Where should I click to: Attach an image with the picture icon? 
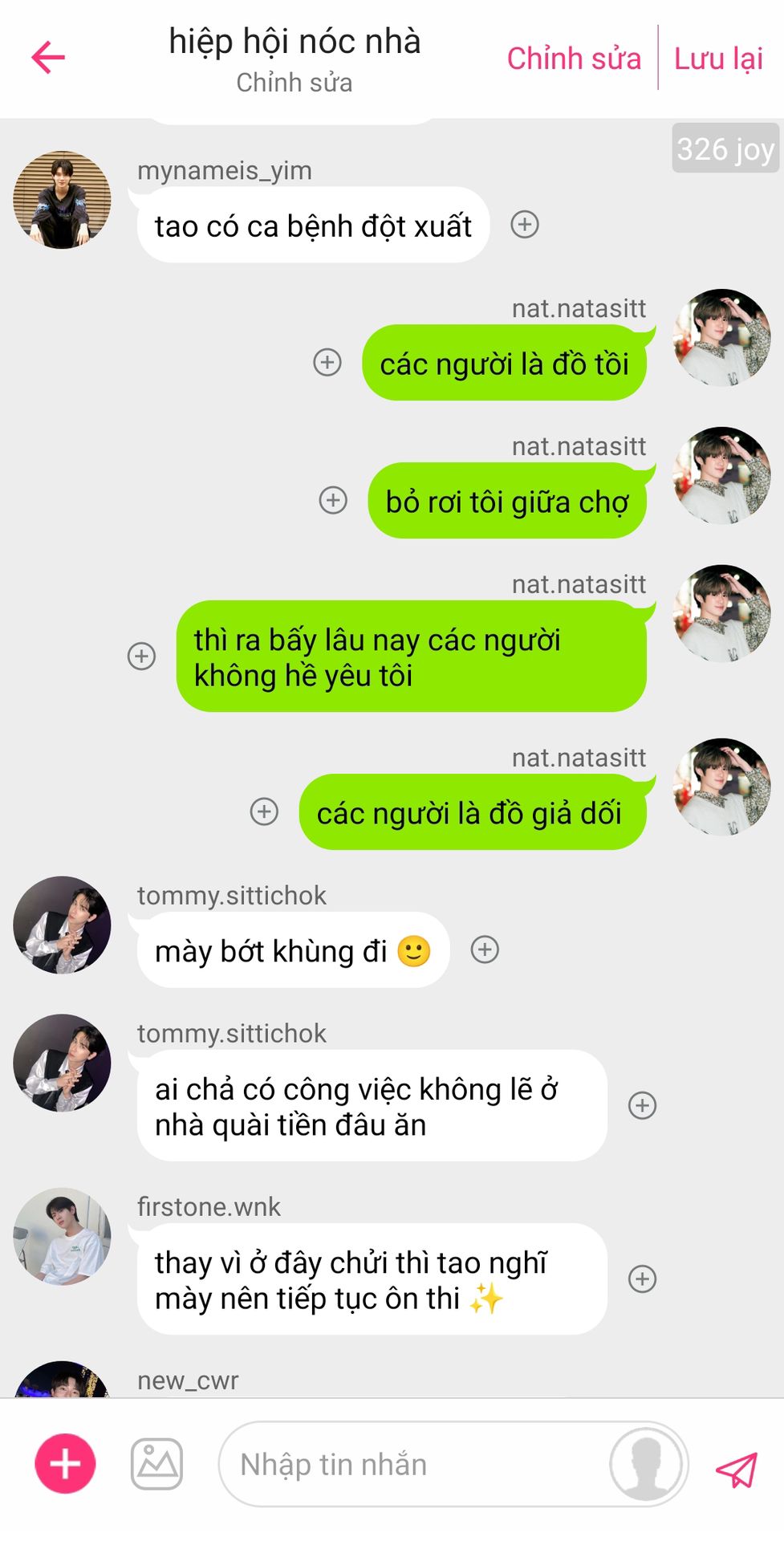[x=156, y=1464]
